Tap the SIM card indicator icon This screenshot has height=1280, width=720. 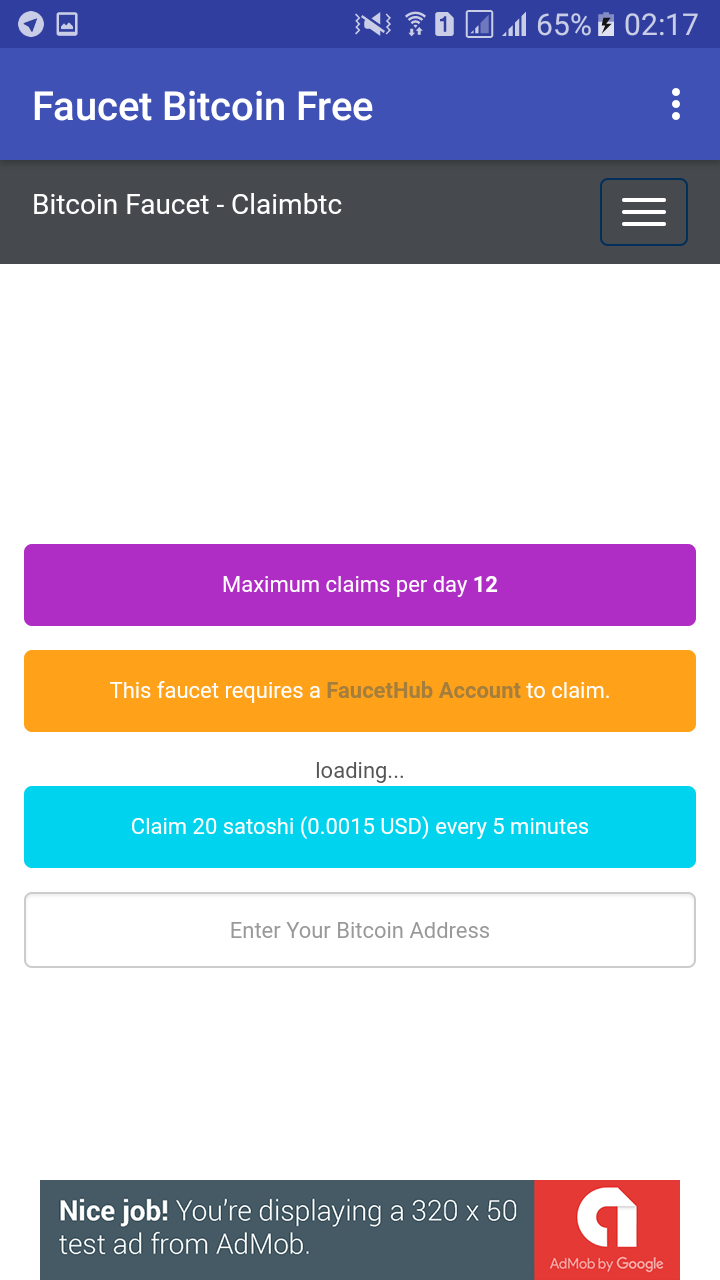coord(443,24)
